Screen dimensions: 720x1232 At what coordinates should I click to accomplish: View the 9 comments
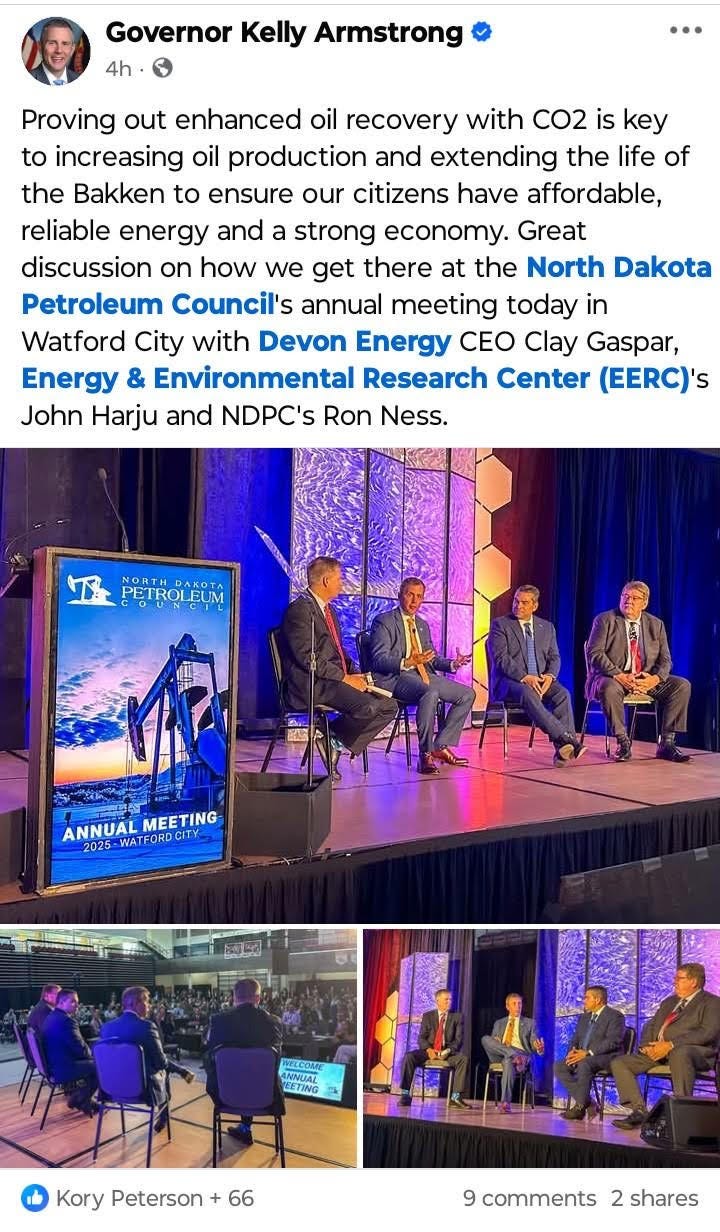pyautogui.click(x=529, y=1198)
